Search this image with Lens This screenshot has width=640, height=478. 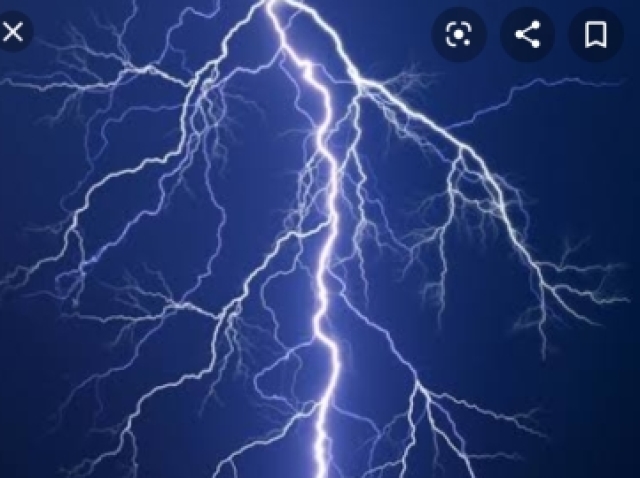(x=458, y=35)
